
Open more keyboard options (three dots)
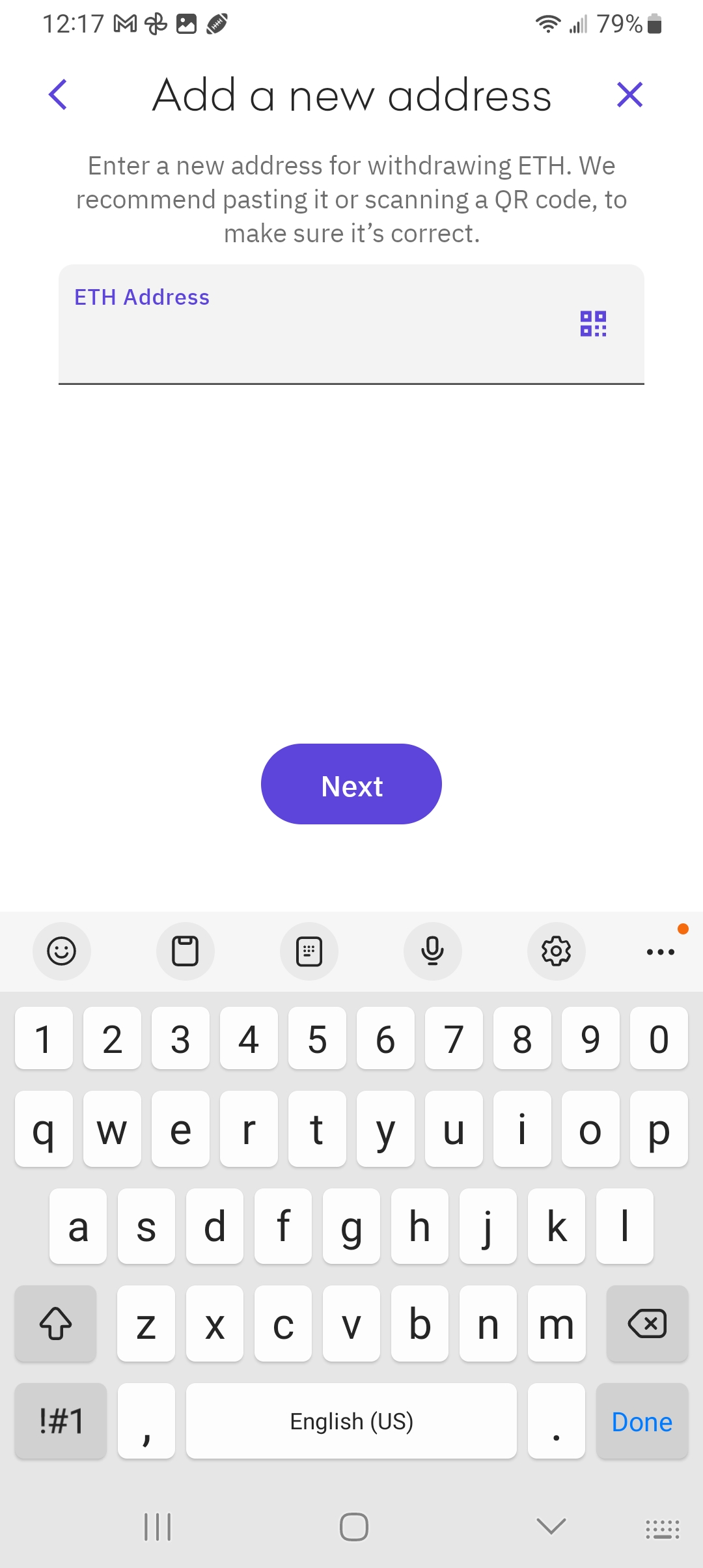coord(661,951)
